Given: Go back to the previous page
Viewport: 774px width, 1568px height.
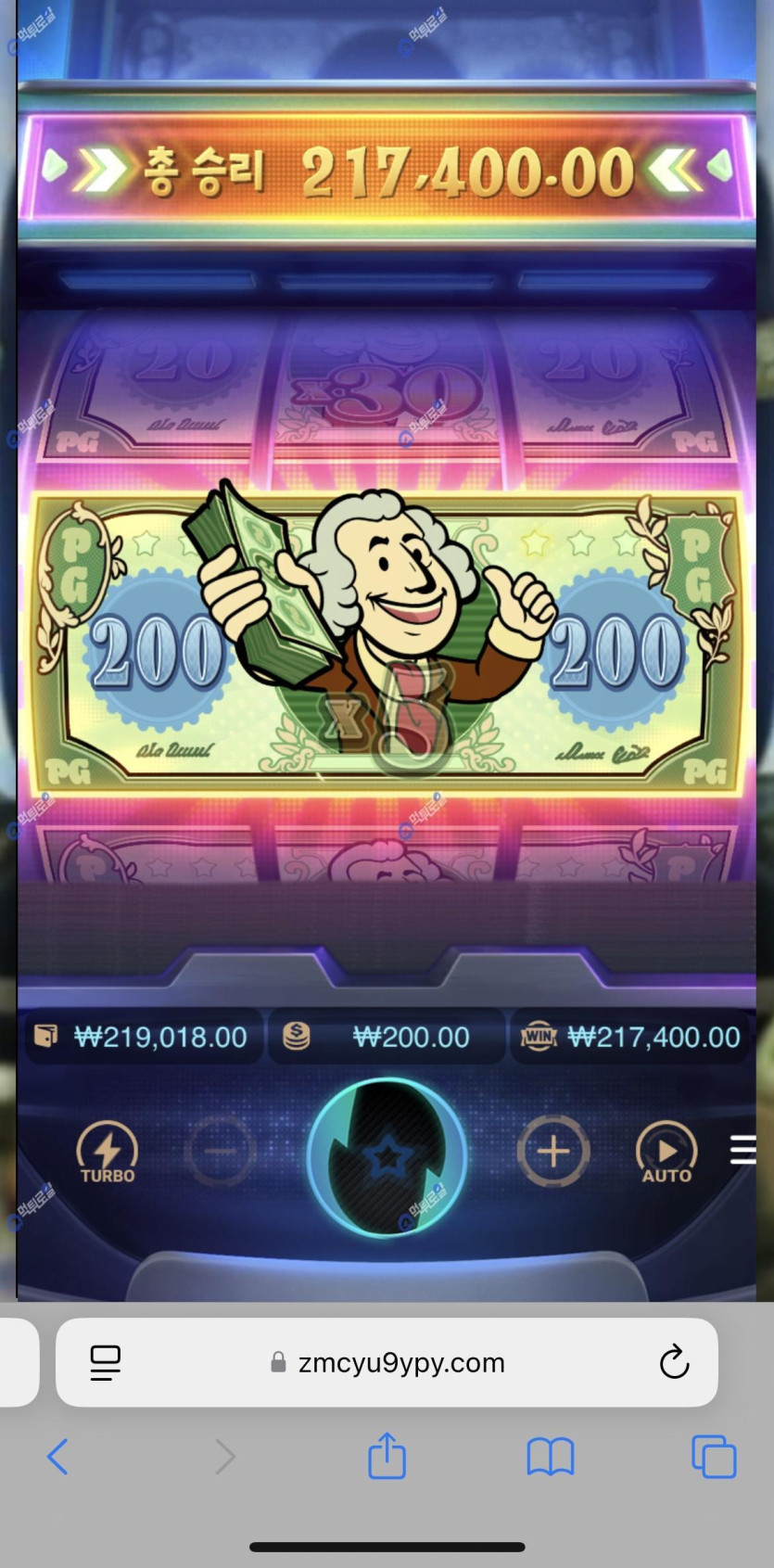Looking at the screenshot, I should [57, 1457].
